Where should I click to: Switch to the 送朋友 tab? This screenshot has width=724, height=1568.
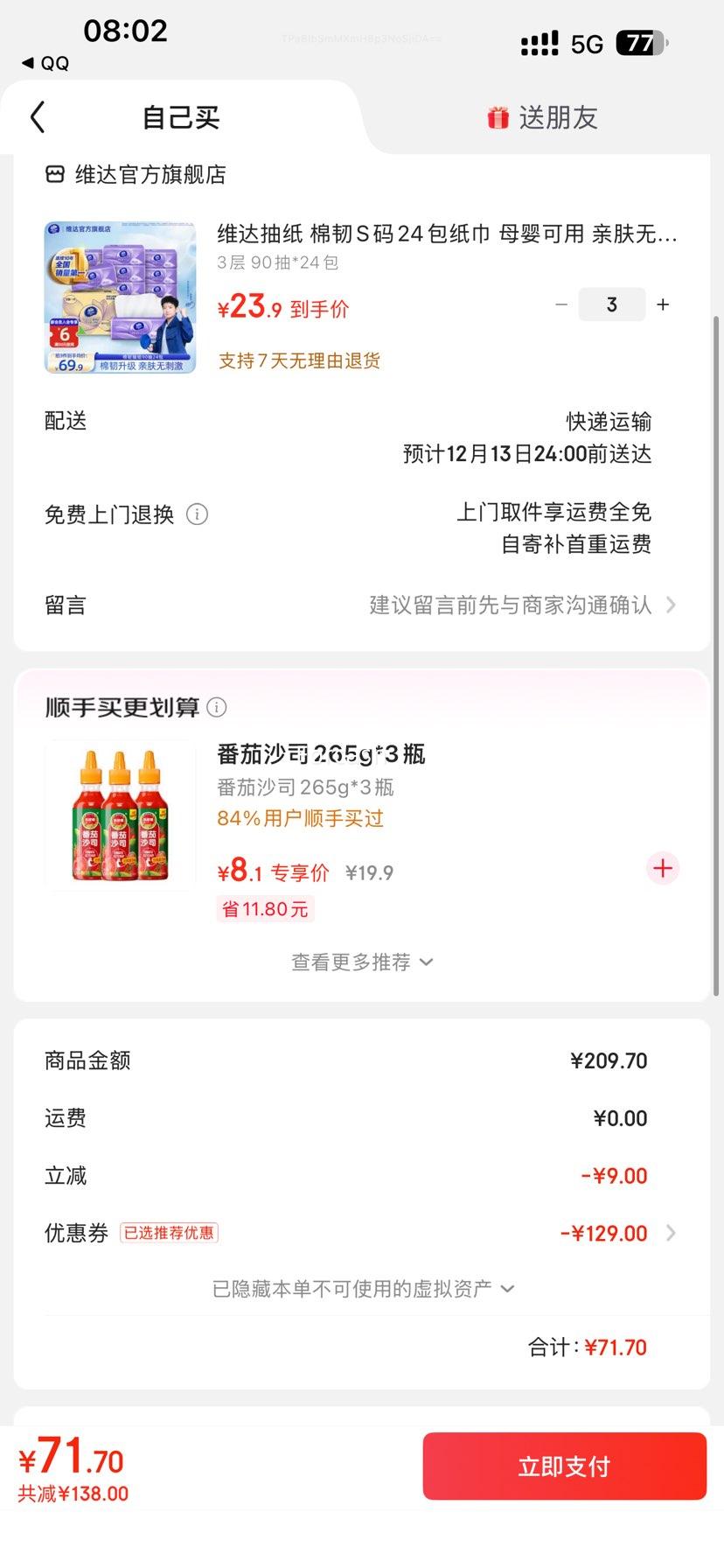[542, 117]
